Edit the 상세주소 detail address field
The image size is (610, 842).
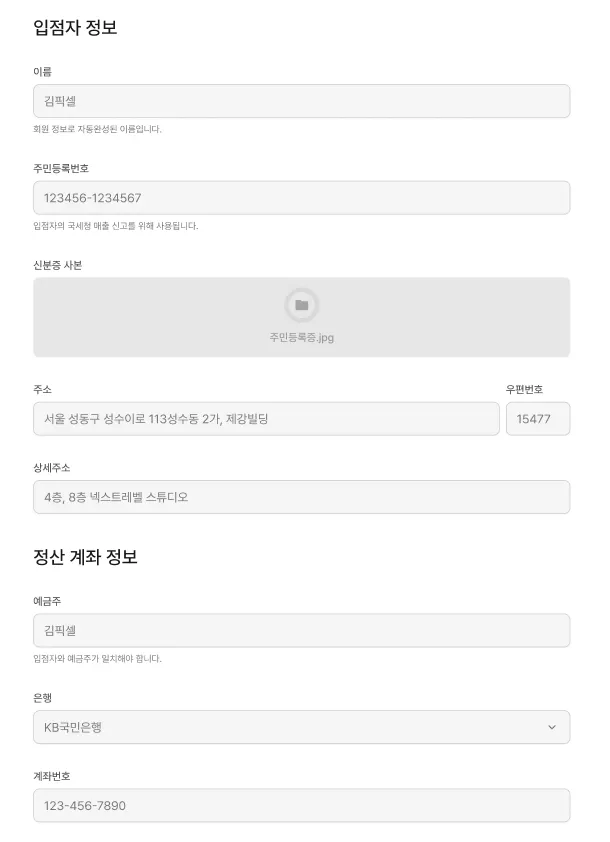click(301, 497)
